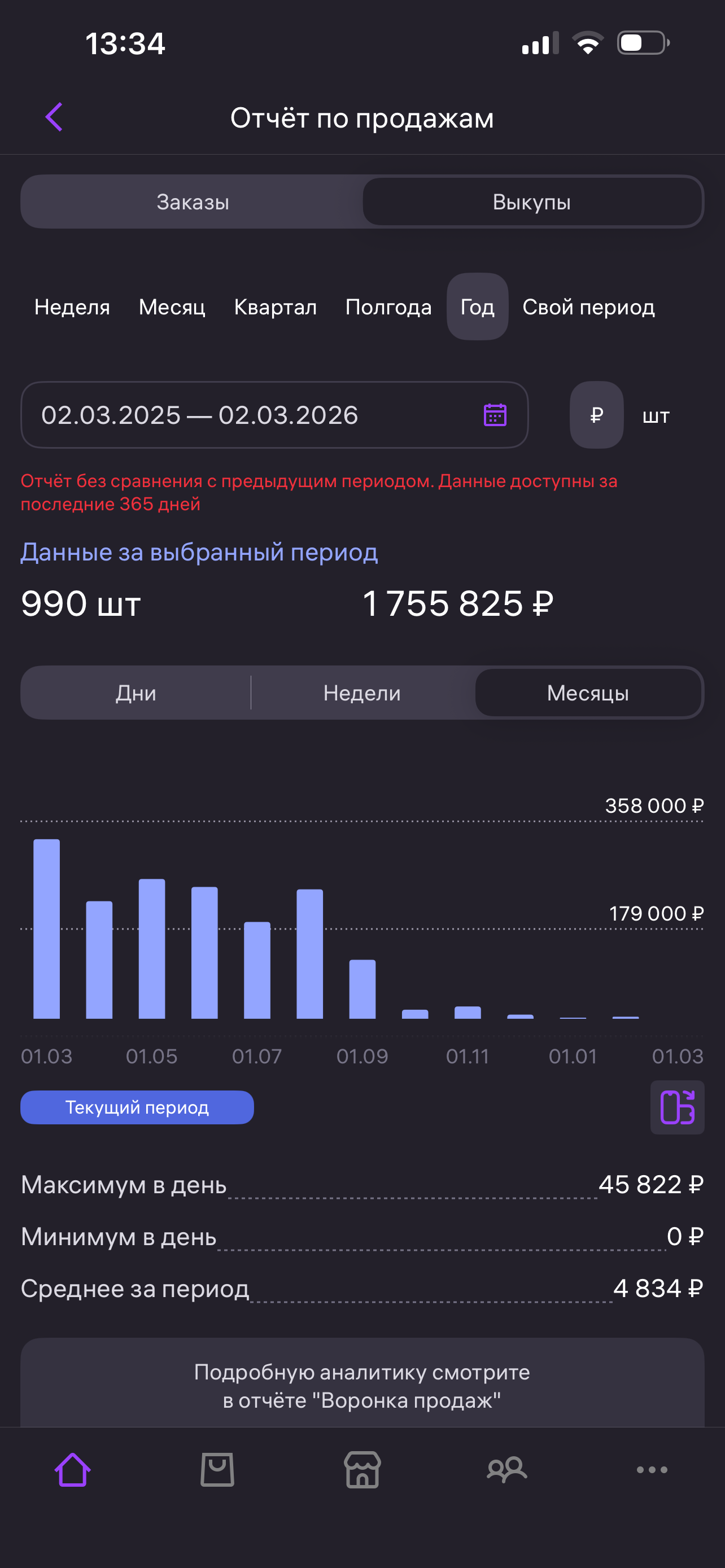The image size is (725, 1568).
Task: Open the three-dots More tab
Action: 652,1469
